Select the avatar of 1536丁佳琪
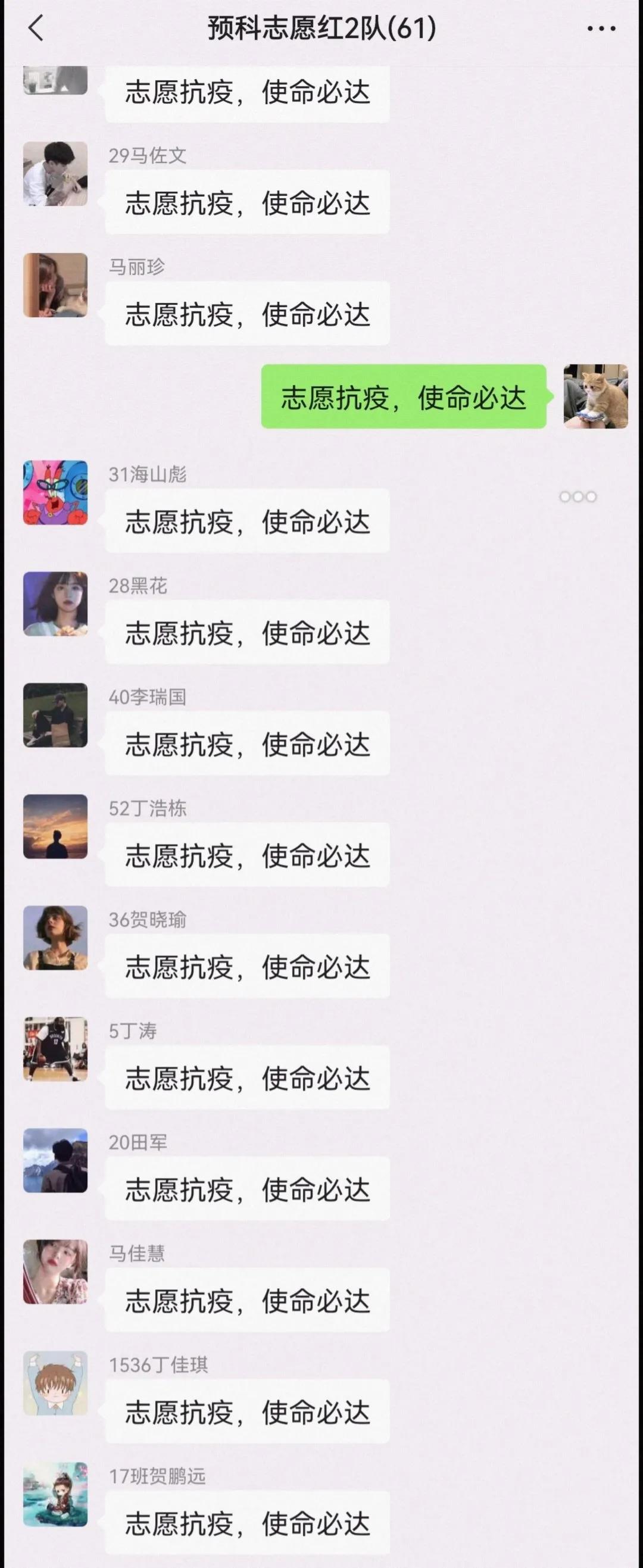Image resolution: width=643 pixels, height=1568 pixels. pyautogui.click(x=55, y=1383)
